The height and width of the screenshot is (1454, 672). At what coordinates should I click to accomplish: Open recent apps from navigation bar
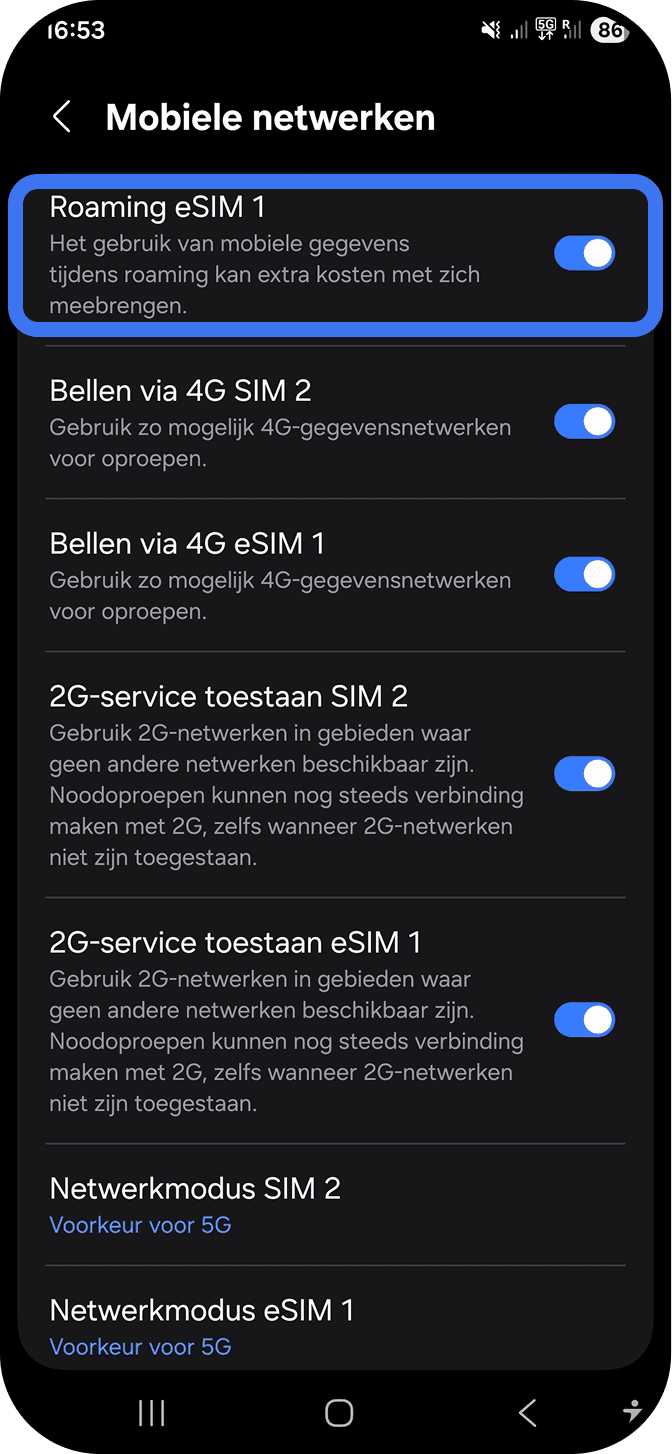(151, 1412)
